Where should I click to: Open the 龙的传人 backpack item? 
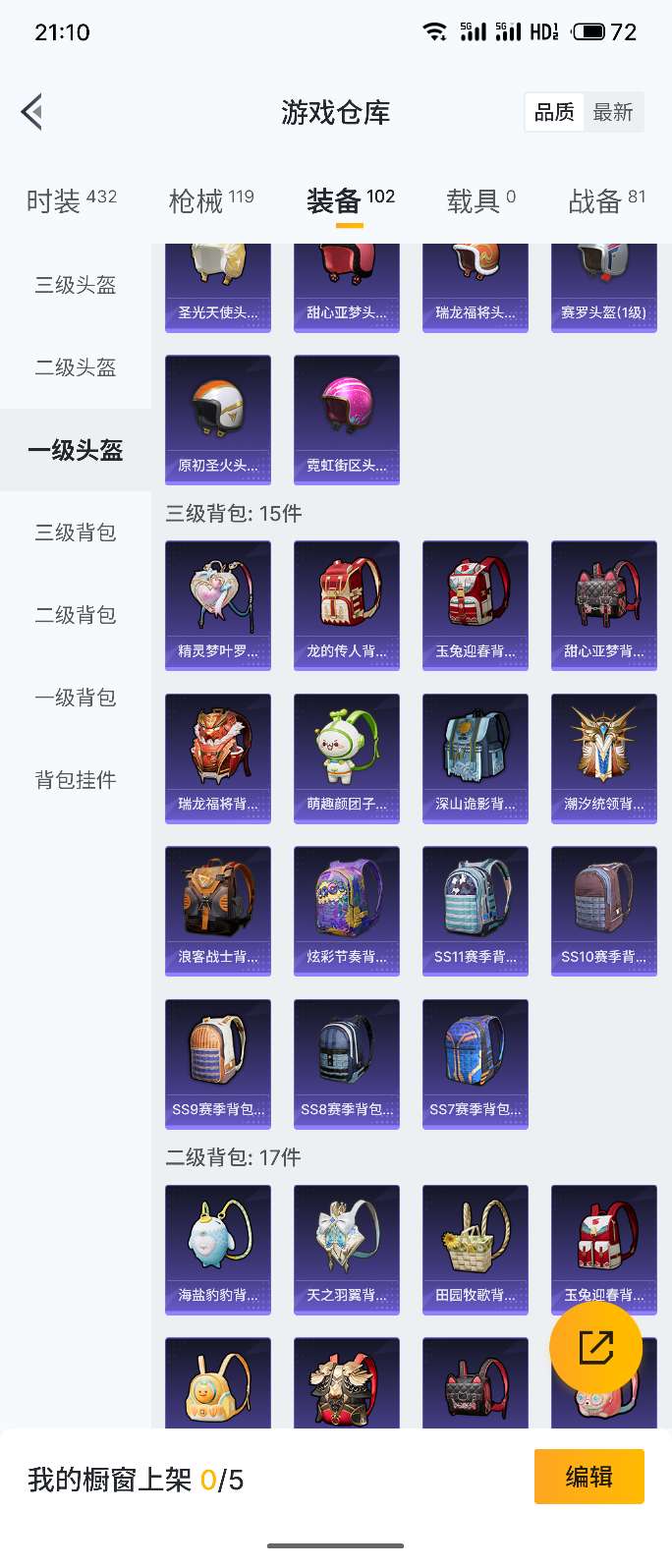(347, 605)
